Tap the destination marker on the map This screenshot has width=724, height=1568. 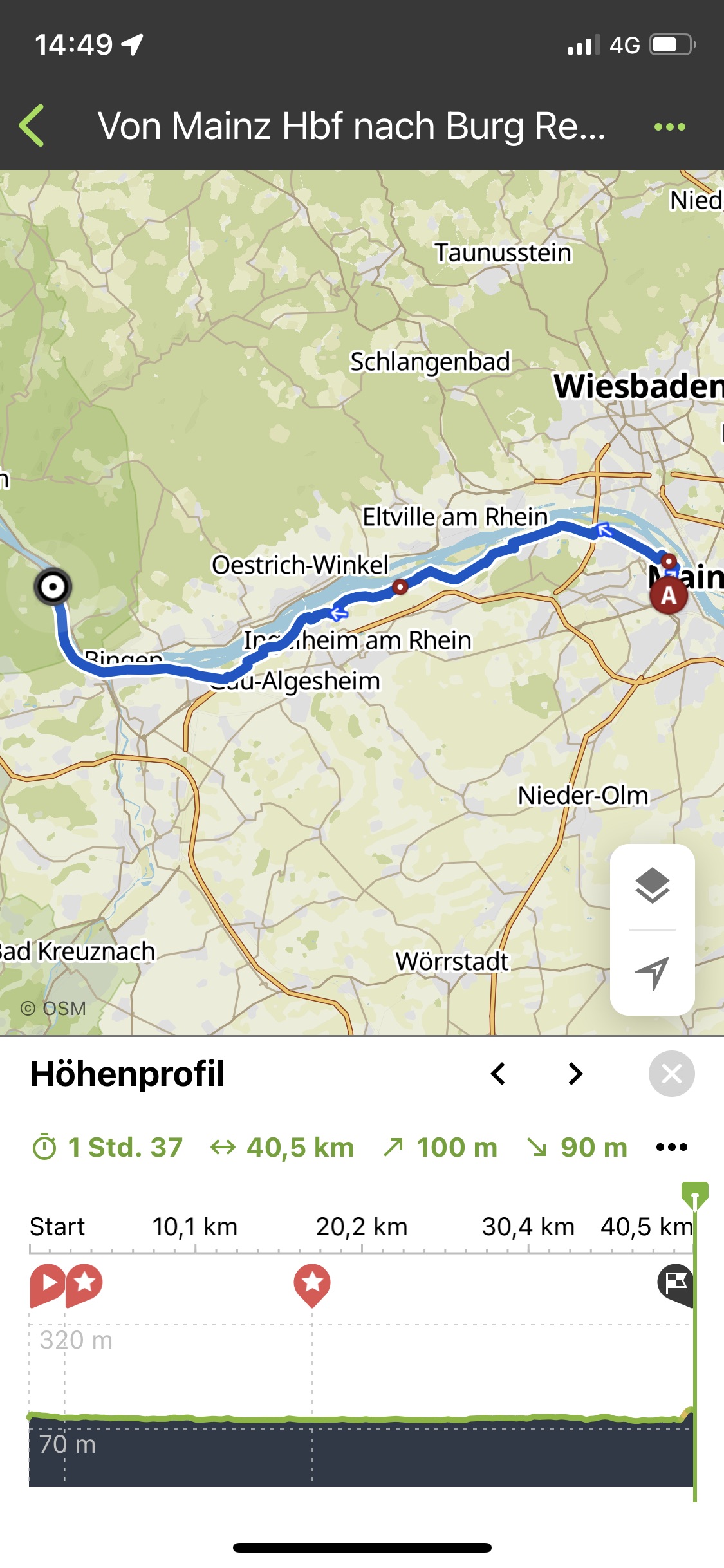click(x=53, y=586)
